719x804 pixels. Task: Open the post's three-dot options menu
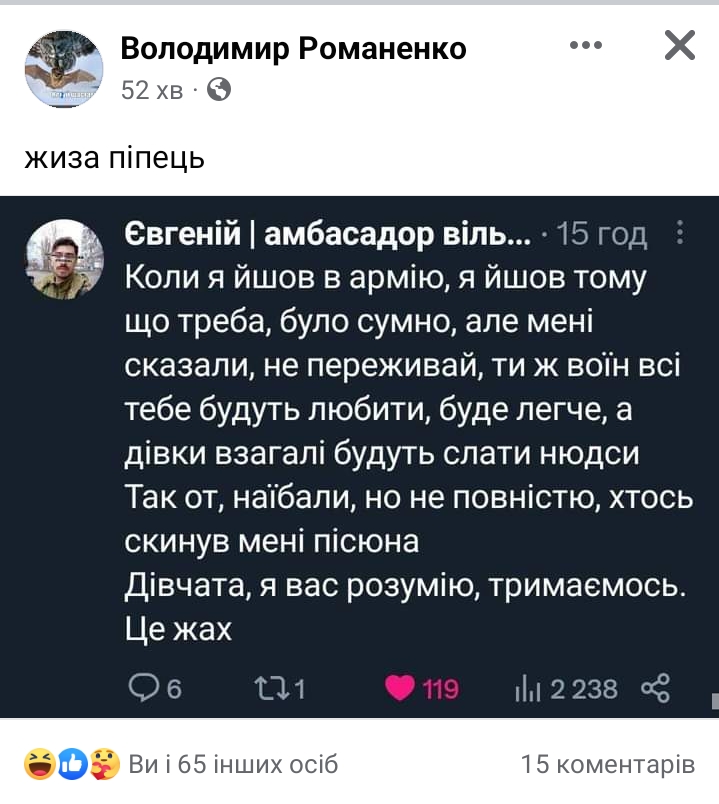pyautogui.click(x=586, y=46)
